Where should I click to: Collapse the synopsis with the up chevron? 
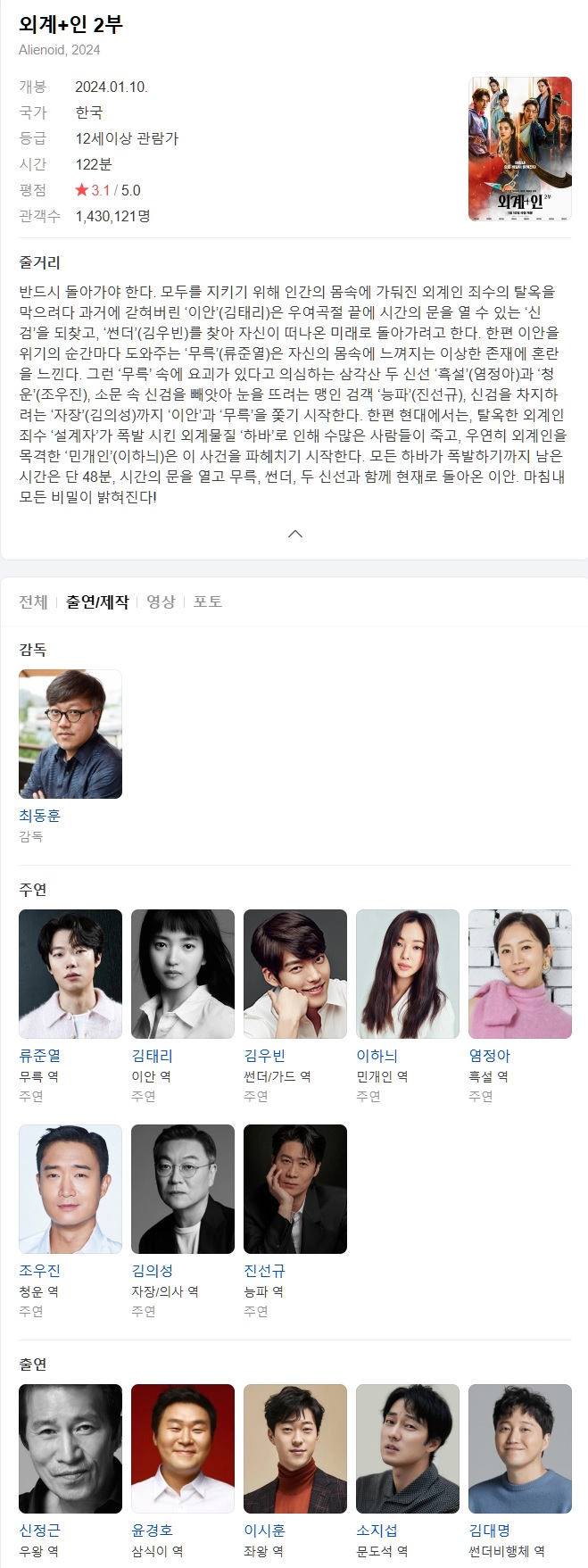[x=295, y=534]
